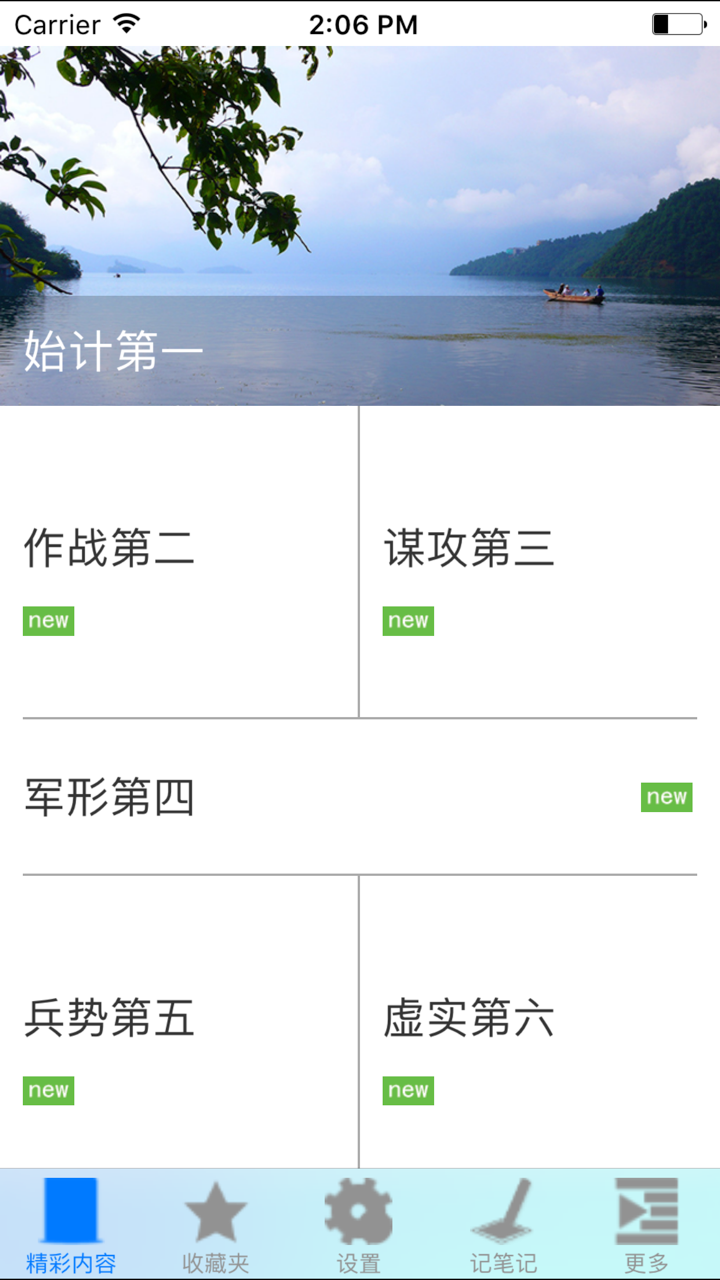The width and height of the screenshot is (720, 1280).
Task: Tap the 2:06 PM clock in status bar
Action: 360,24
